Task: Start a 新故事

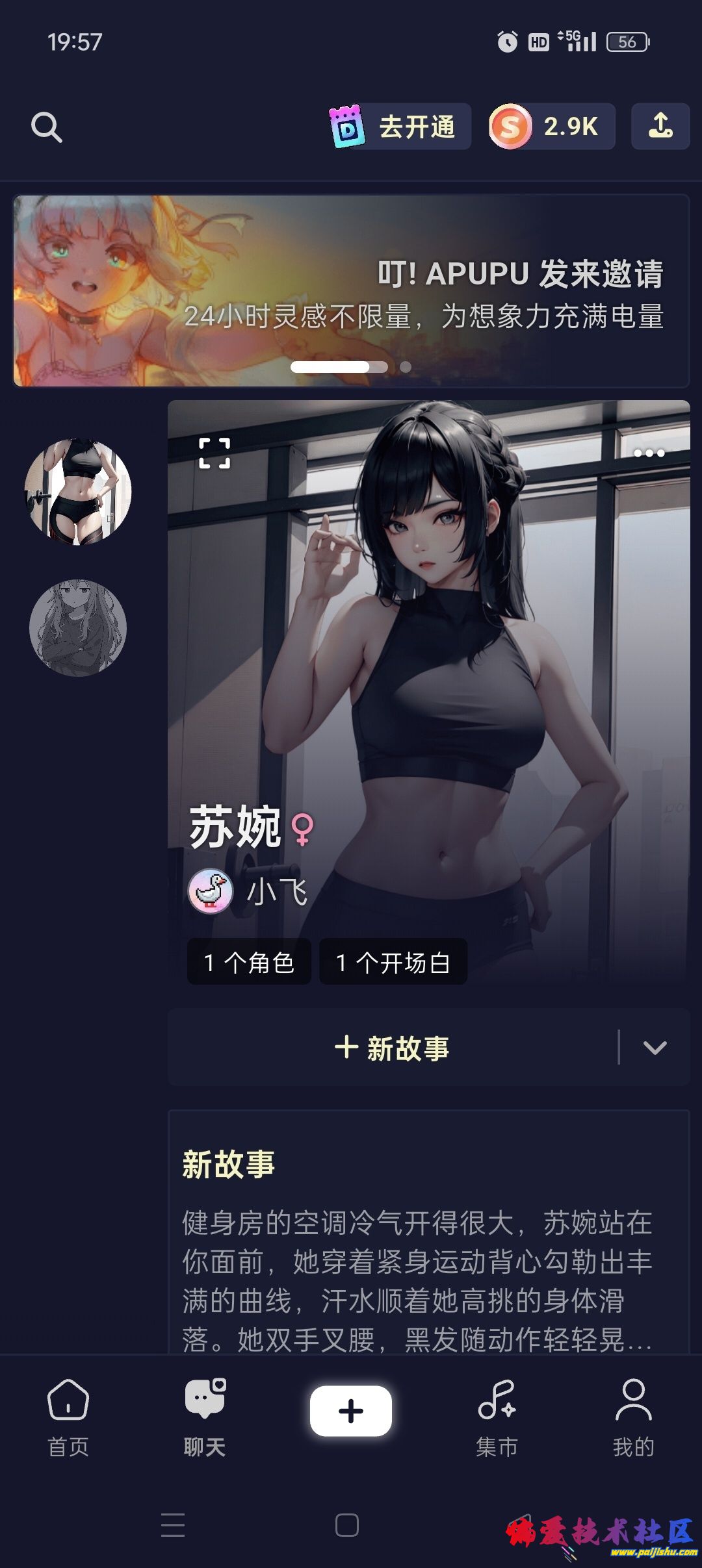Action: click(x=392, y=1048)
